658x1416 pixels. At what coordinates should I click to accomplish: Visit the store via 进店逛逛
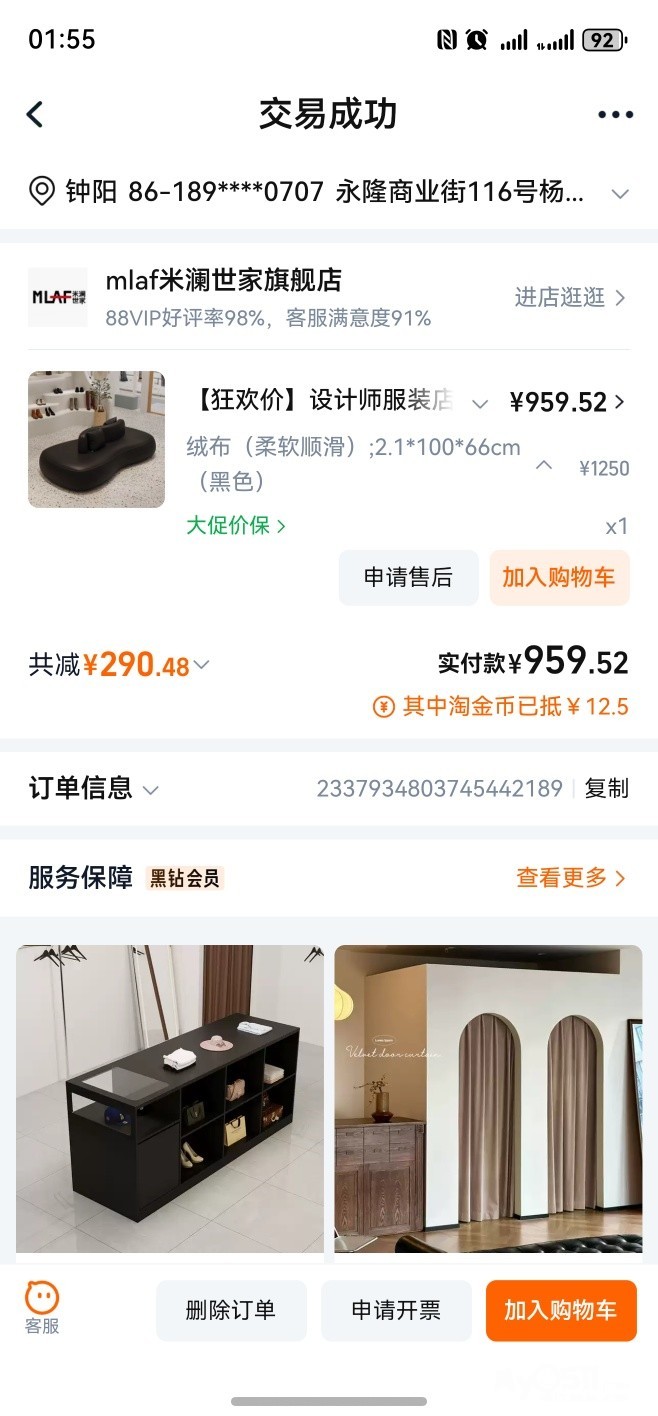click(x=570, y=297)
